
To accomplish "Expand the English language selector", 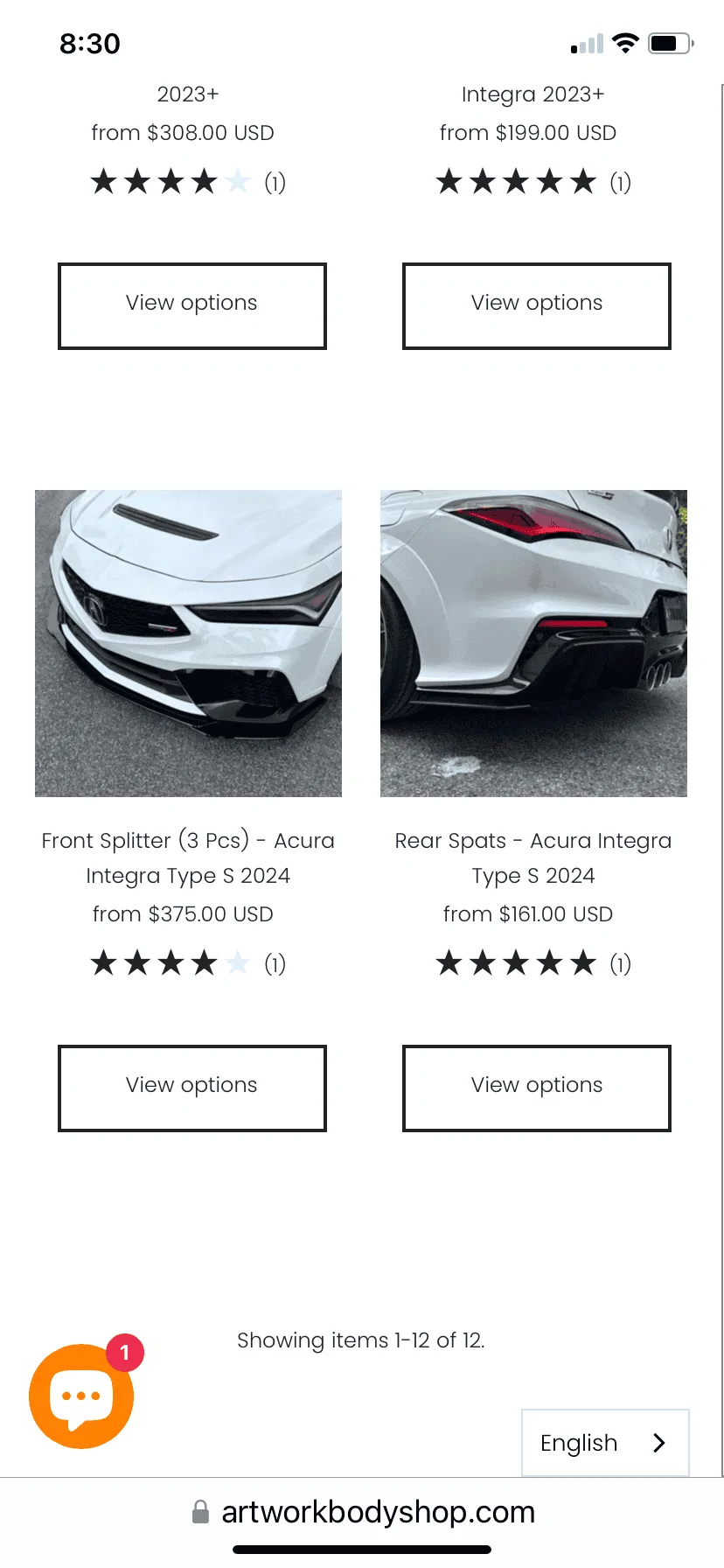I will (604, 1443).
